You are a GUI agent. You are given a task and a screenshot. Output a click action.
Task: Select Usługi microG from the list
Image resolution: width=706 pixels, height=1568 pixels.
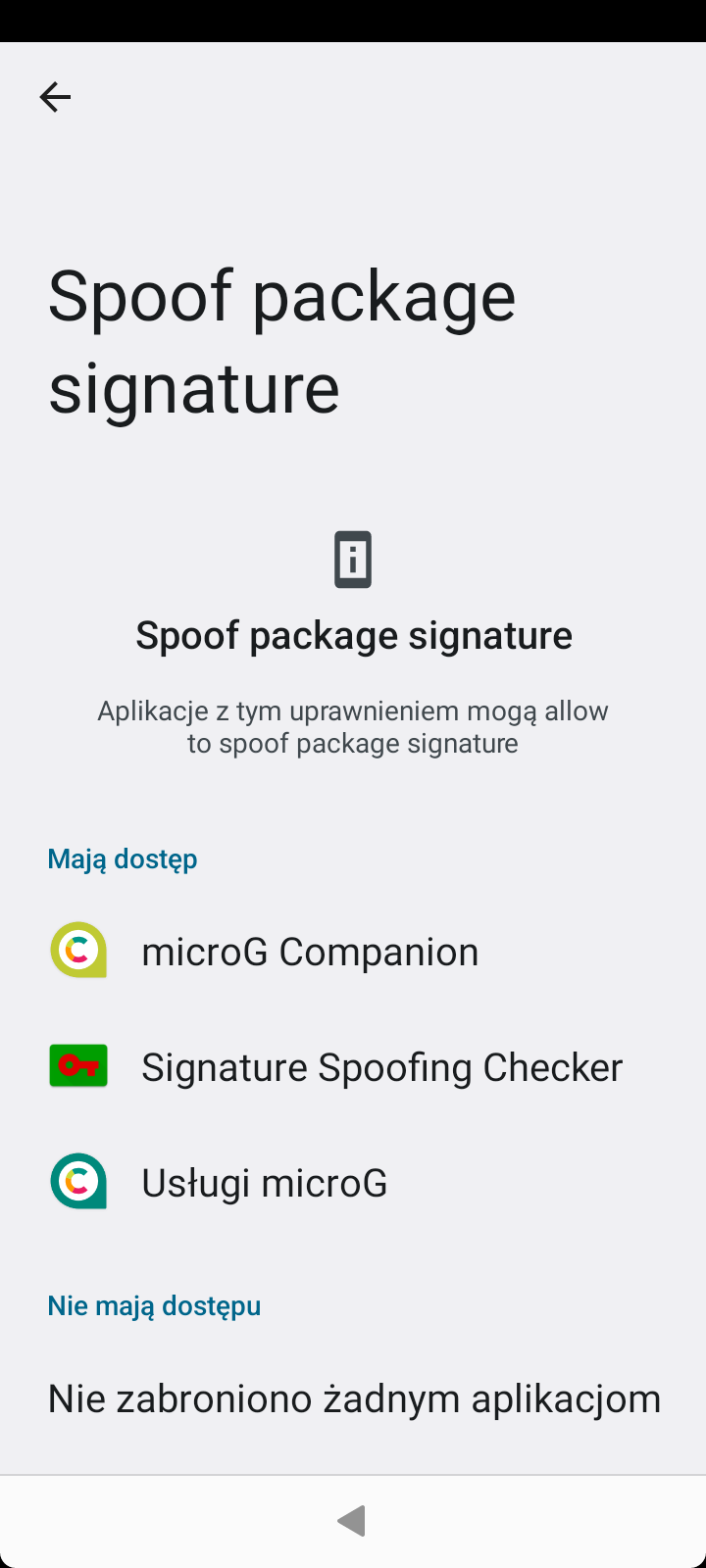[353, 1183]
